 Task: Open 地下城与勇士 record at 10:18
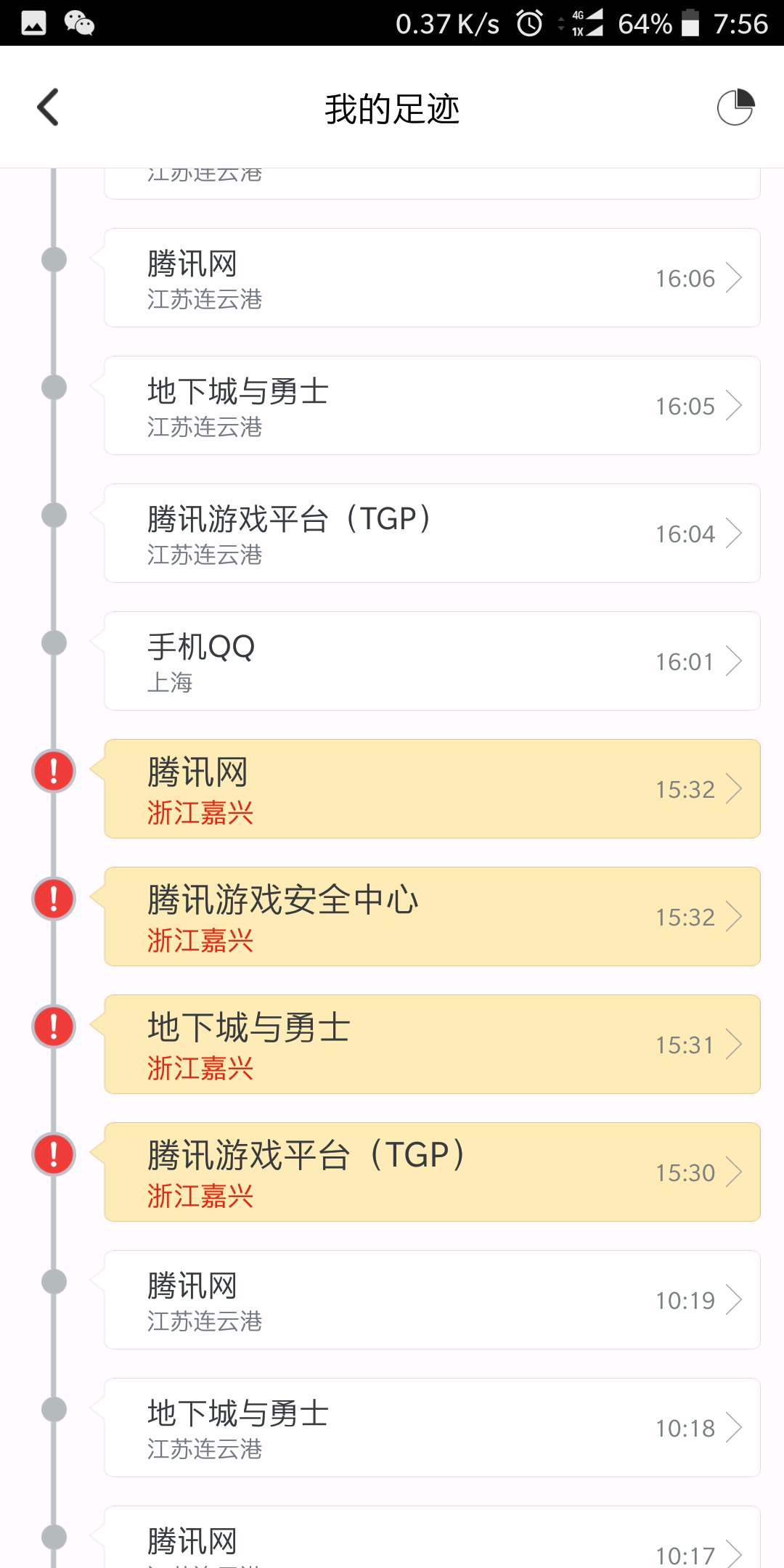point(432,1428)
